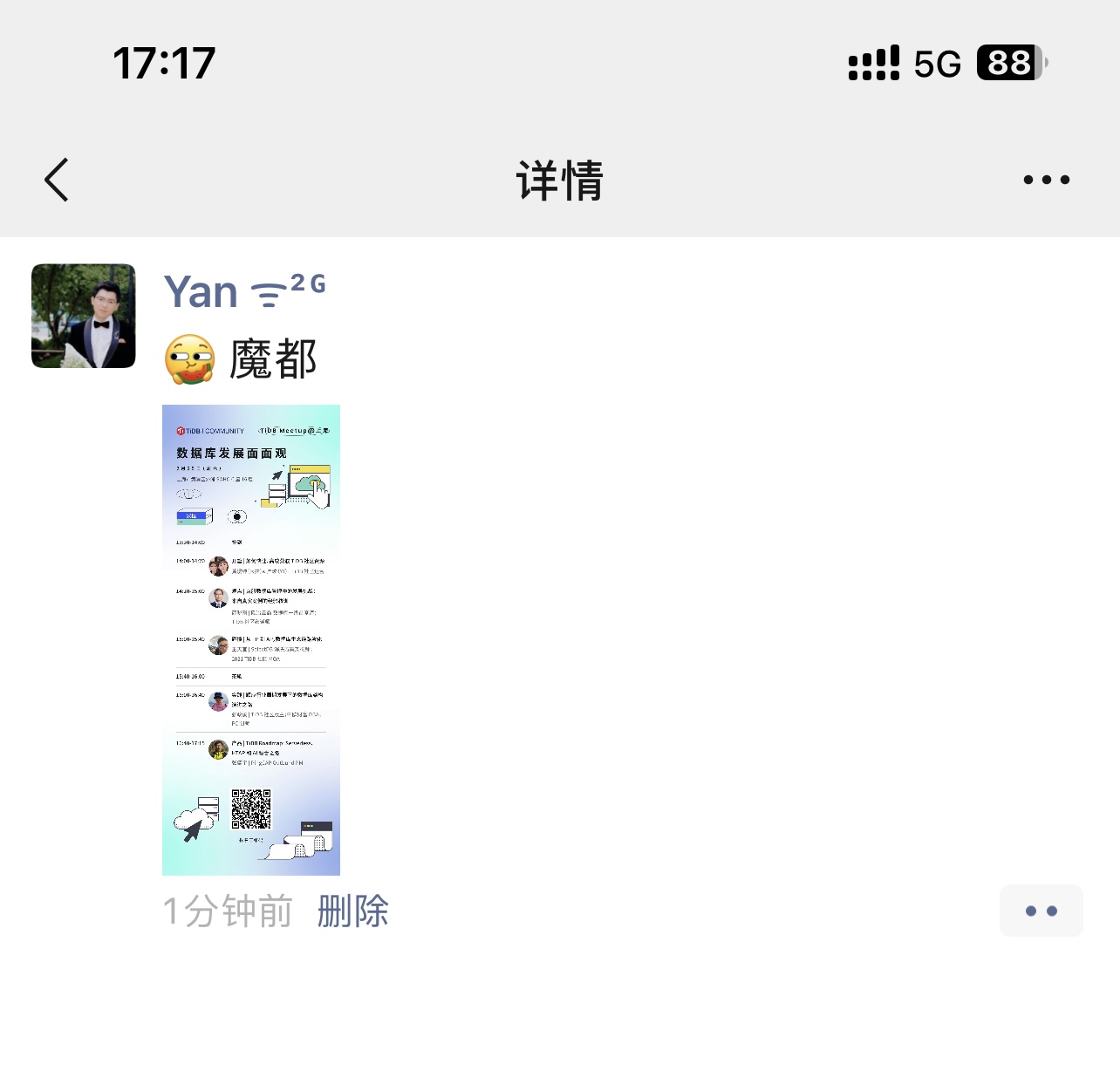The height and width of the screenshot is (1085, 1120).
Task: Open the three-dot menu in the header
Action: click(x=1046, y=181)
